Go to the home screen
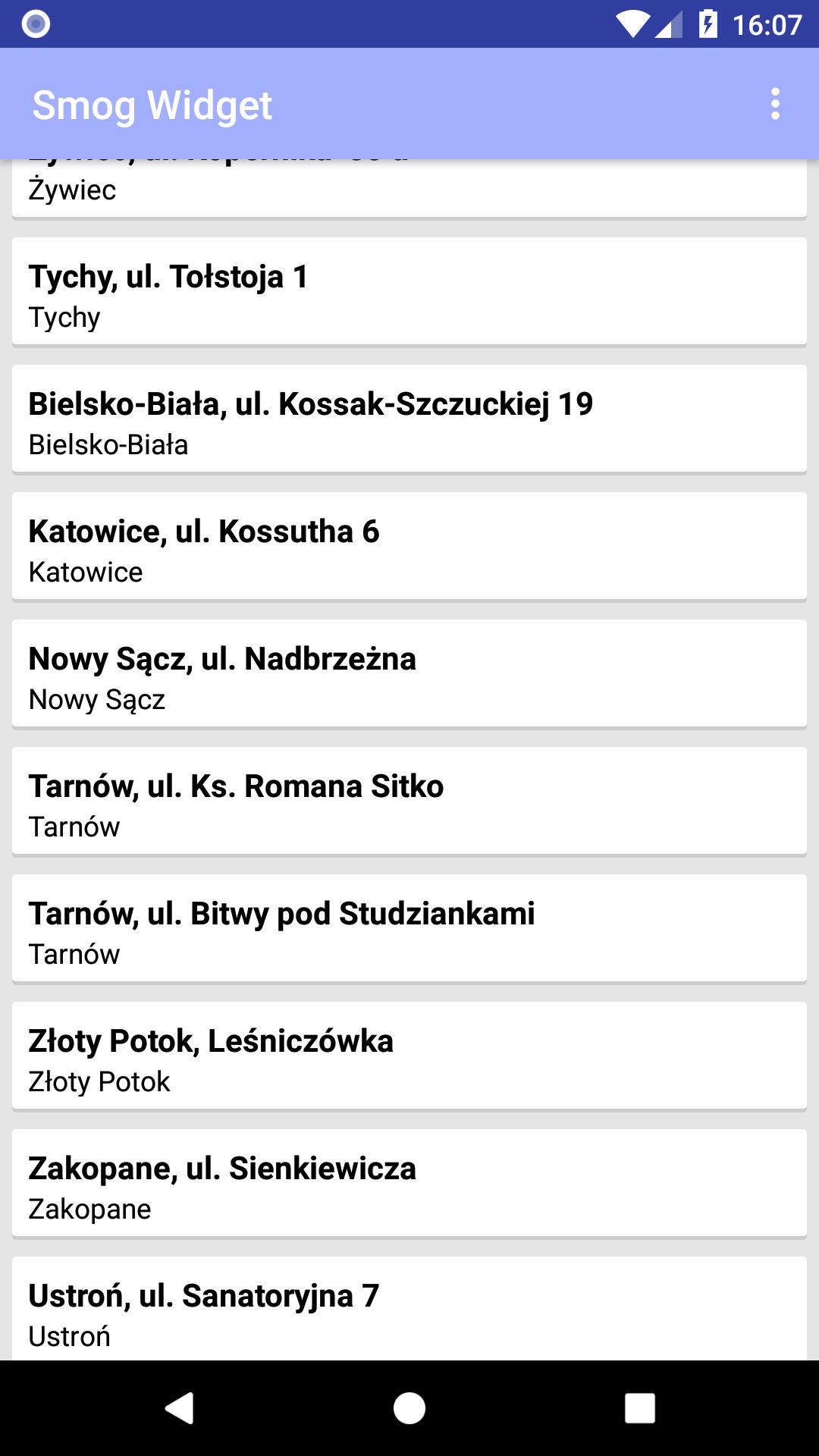 pos(409,1408)
